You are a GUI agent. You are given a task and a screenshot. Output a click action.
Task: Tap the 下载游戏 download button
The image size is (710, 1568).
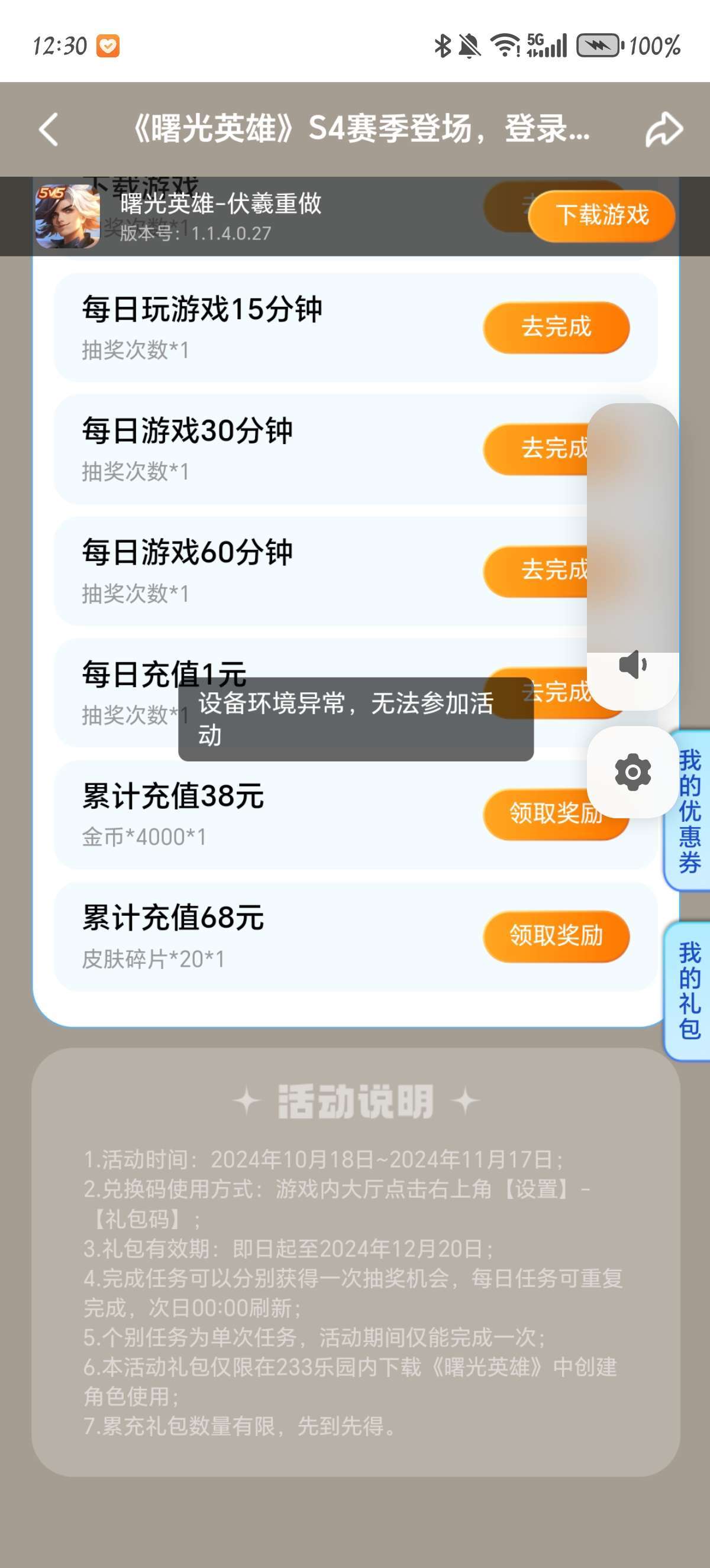(x=601, y=215)
